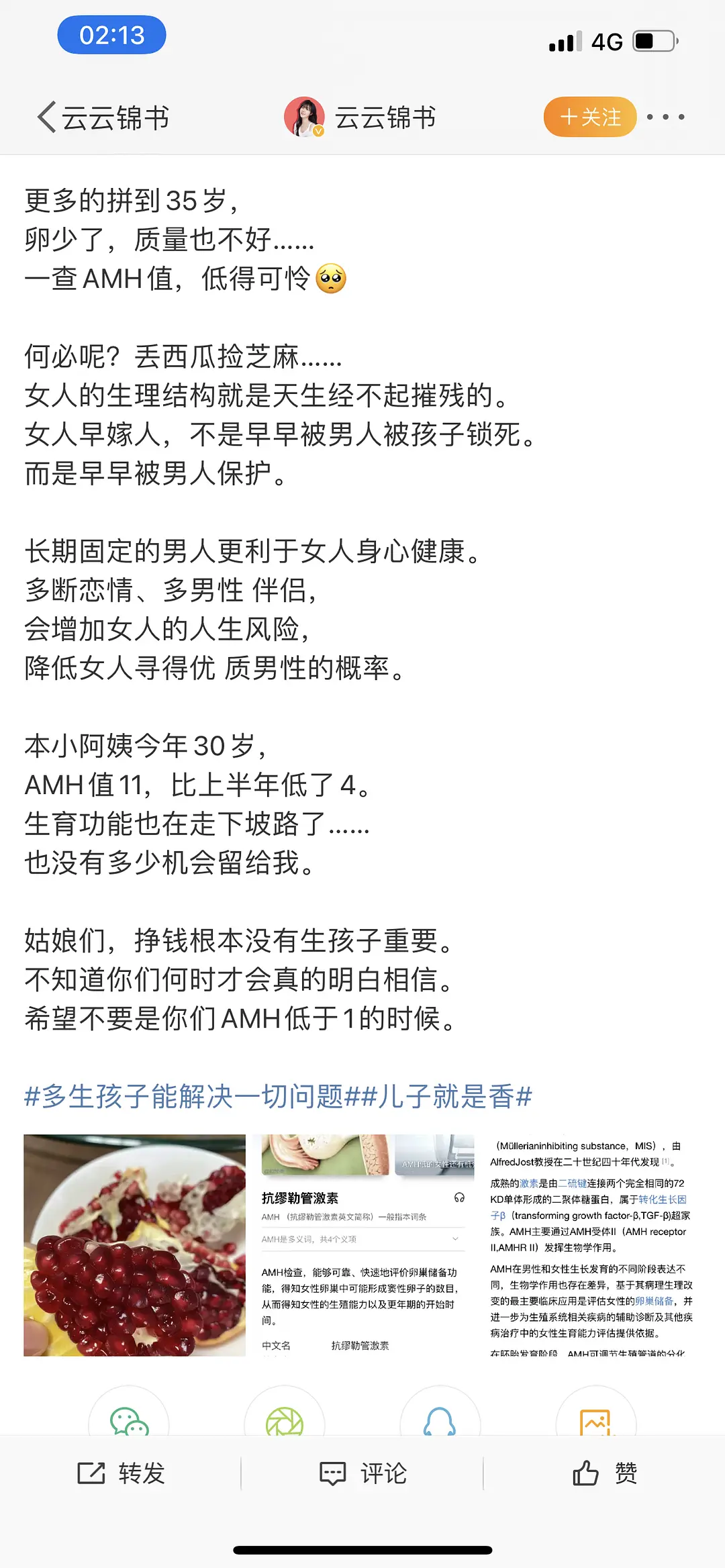Open comments via 评论
Image resolution: width=725 pixels, height=1568 pixels.
(x=363, y=1473)
